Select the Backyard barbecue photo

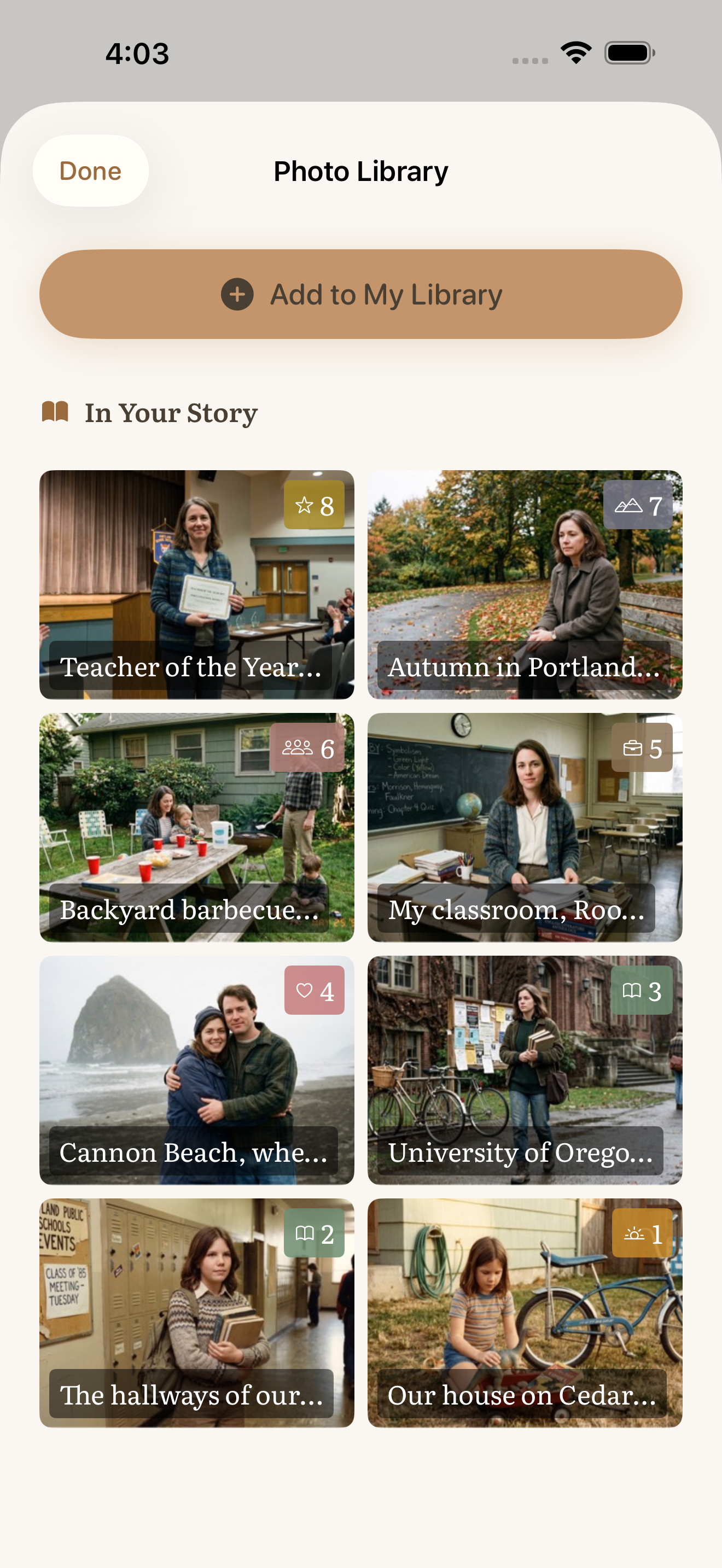click(x=196, y=827)
